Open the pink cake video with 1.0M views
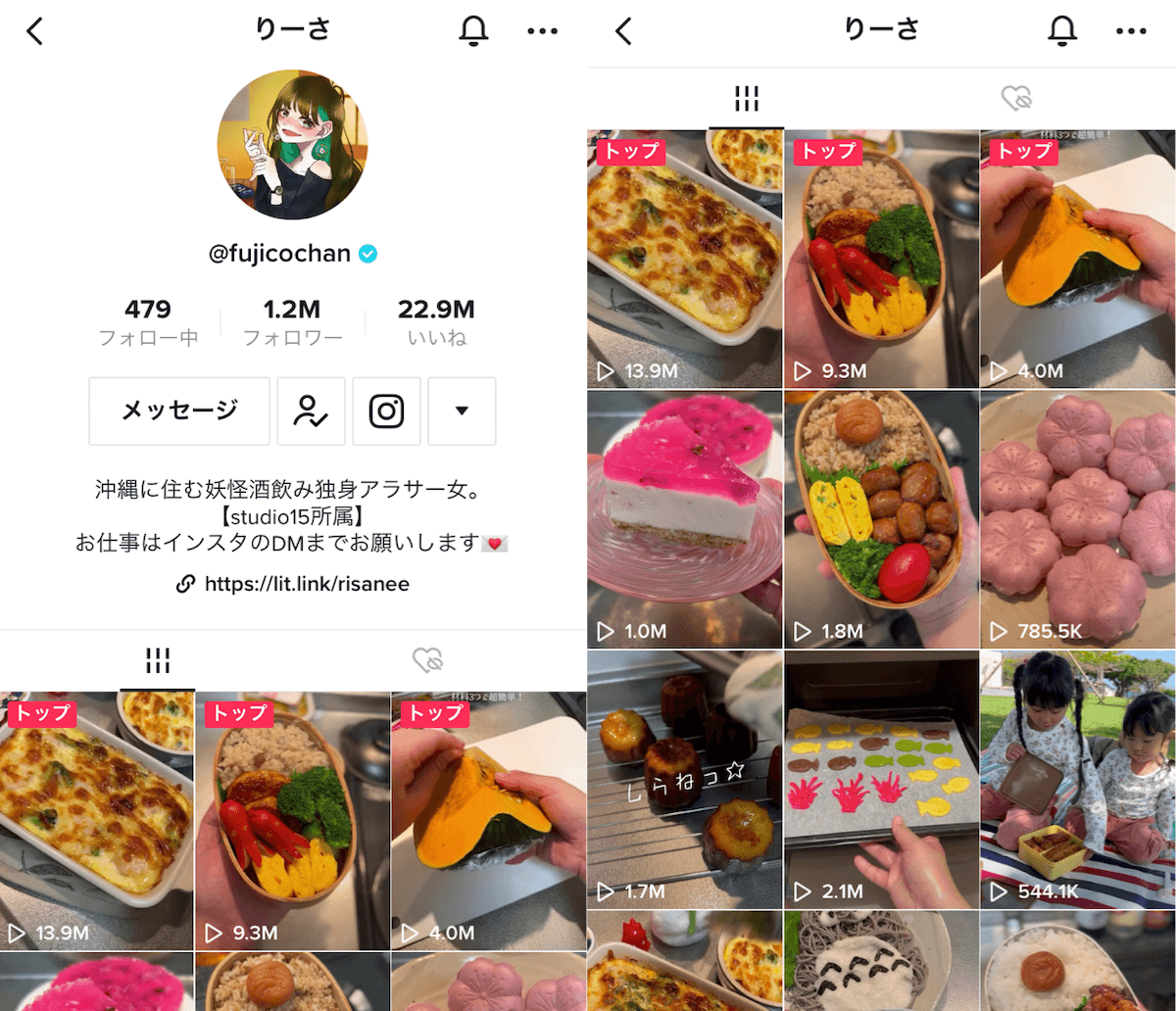 coord(684,519)
